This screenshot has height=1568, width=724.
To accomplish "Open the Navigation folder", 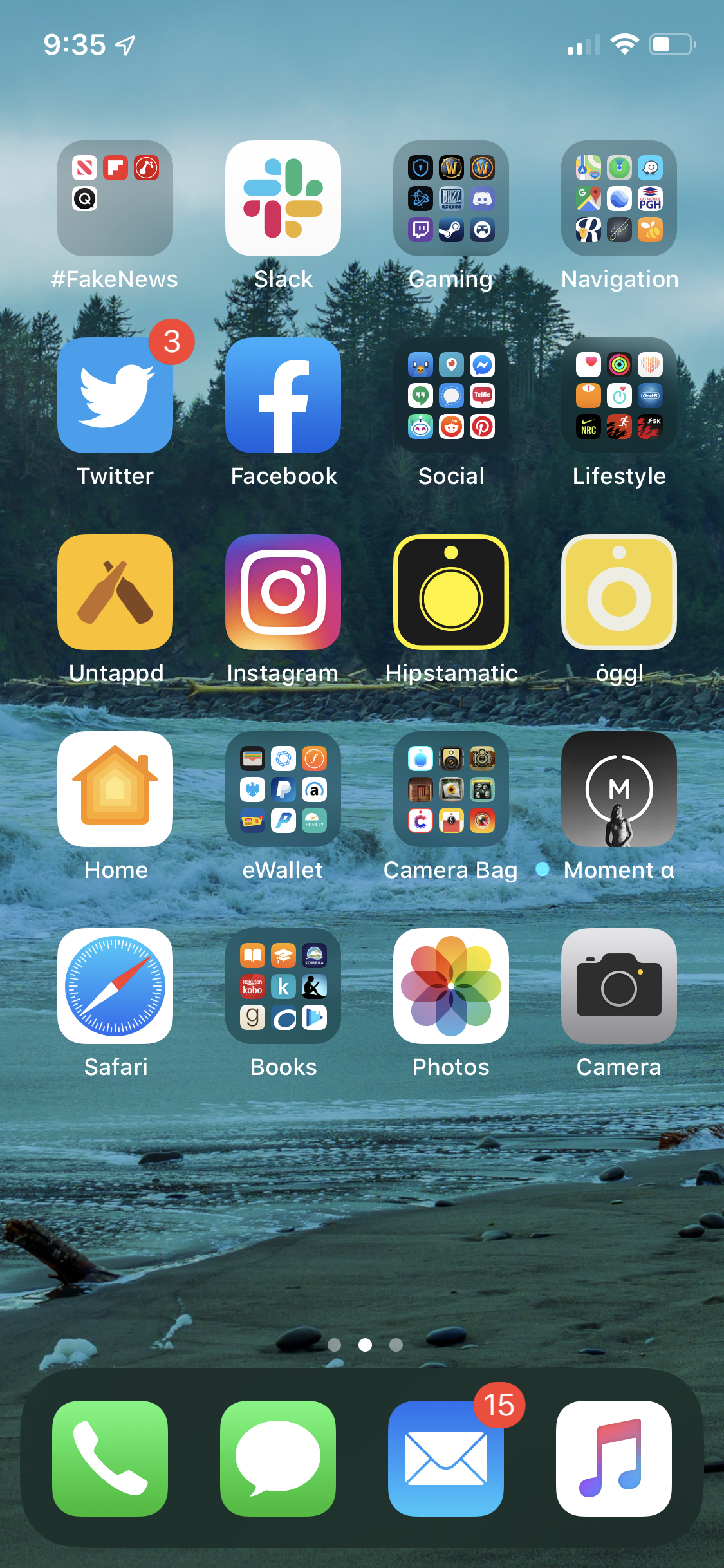I will click(619, 198).
